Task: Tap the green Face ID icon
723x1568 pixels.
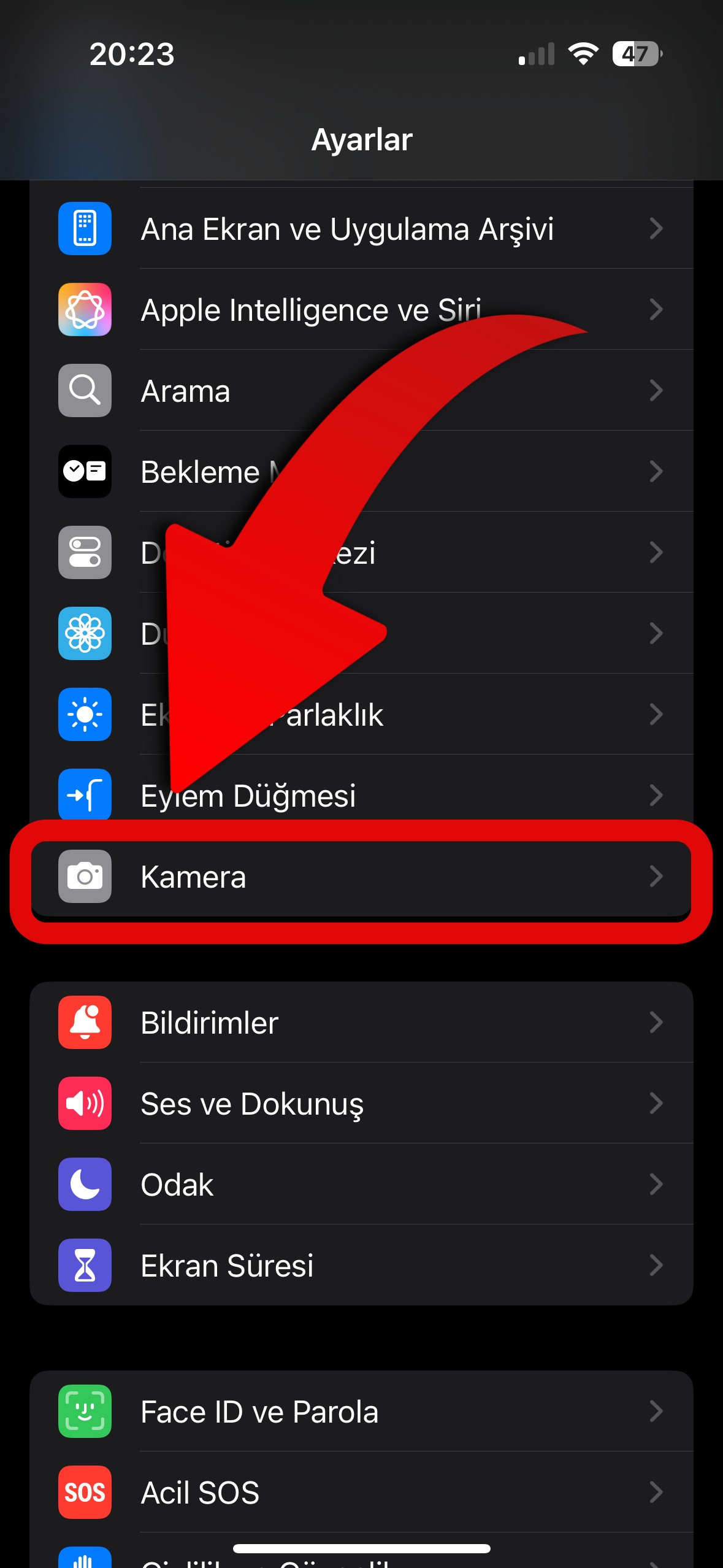Action: 85,1411
